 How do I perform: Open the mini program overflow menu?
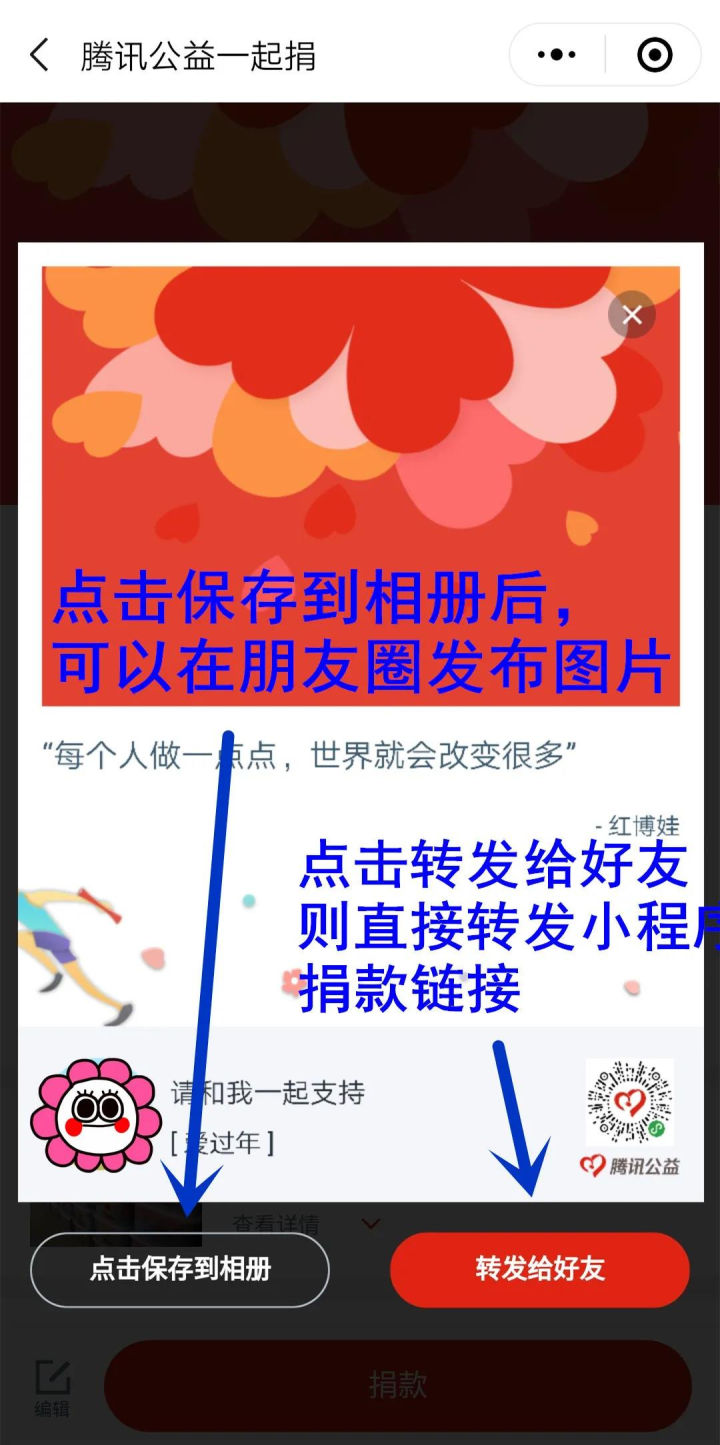tap(557, 55)
